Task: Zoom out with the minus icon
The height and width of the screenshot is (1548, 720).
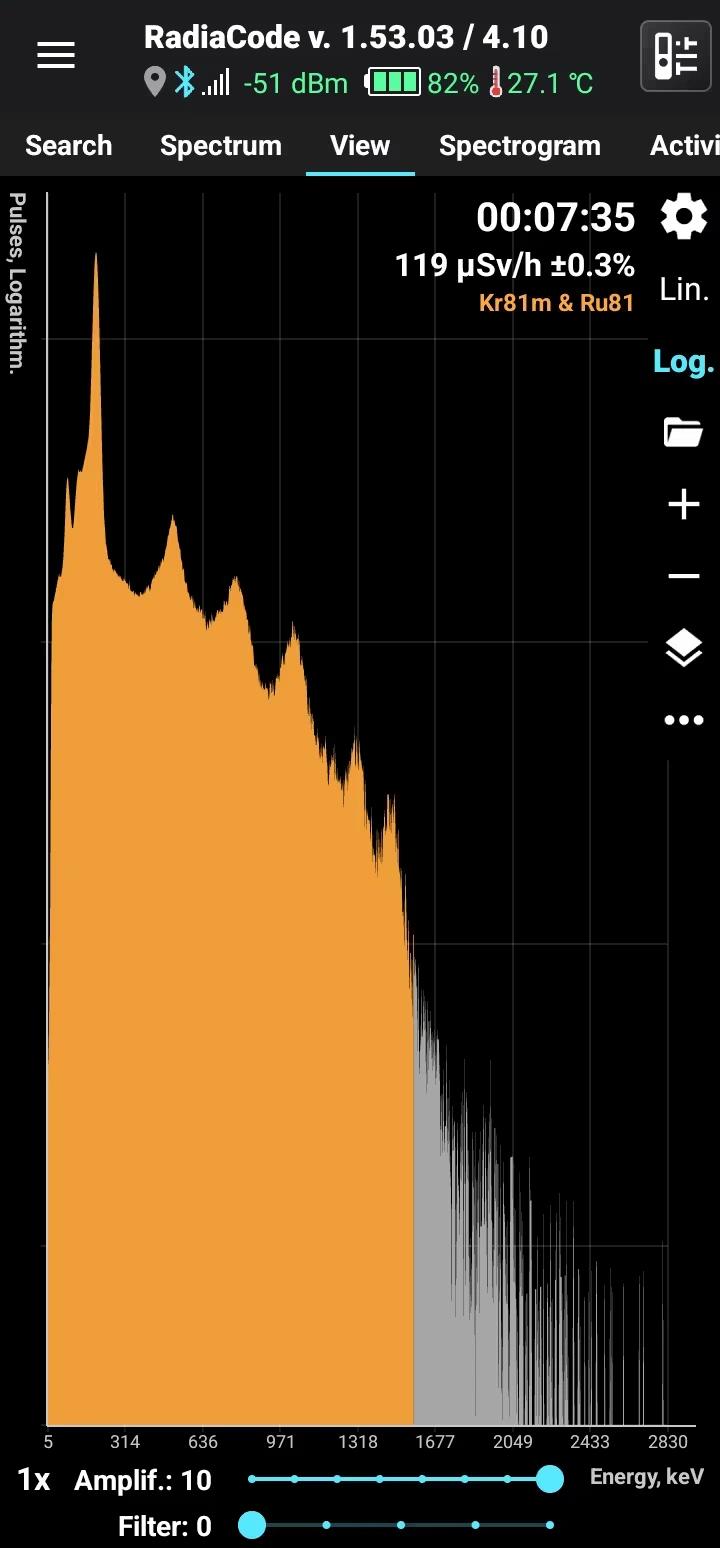Action: click(x=684, y=577)
